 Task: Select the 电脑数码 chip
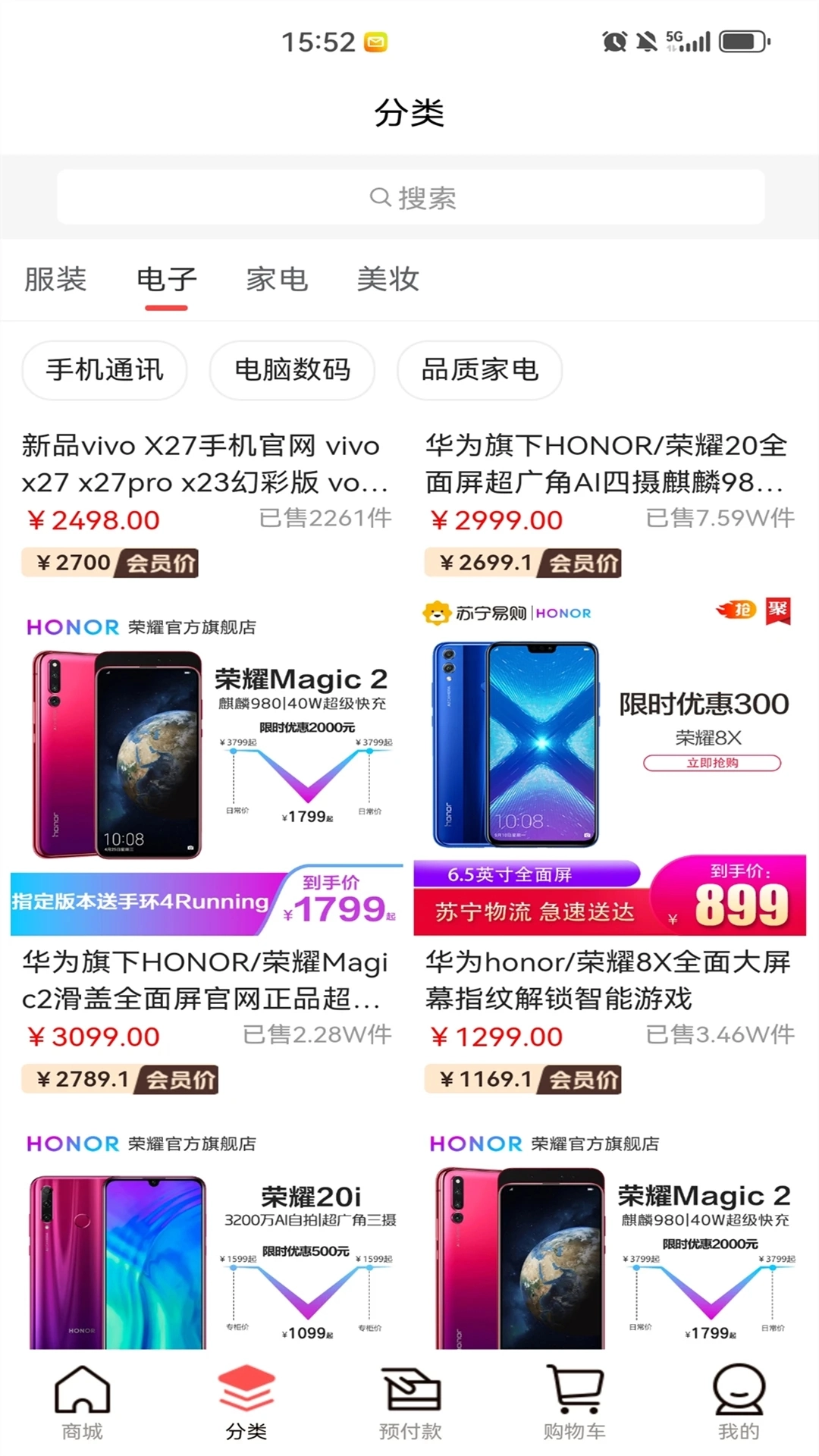[x=292, y=370]
